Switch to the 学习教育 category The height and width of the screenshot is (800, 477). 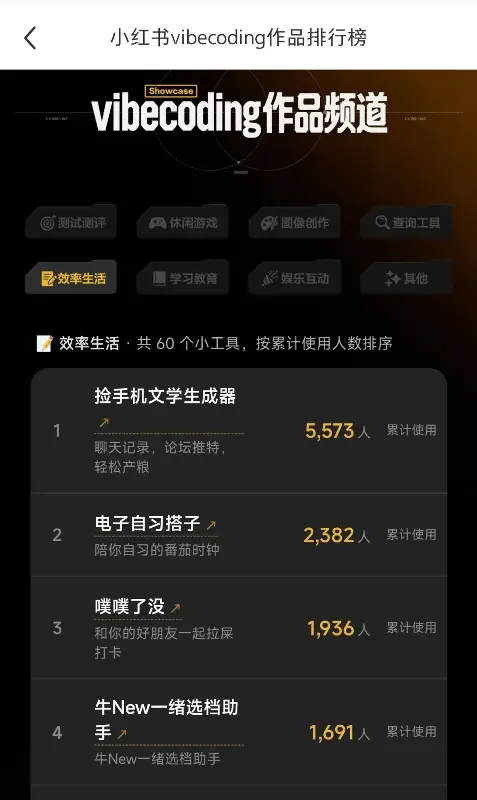[x=183, y=278]
